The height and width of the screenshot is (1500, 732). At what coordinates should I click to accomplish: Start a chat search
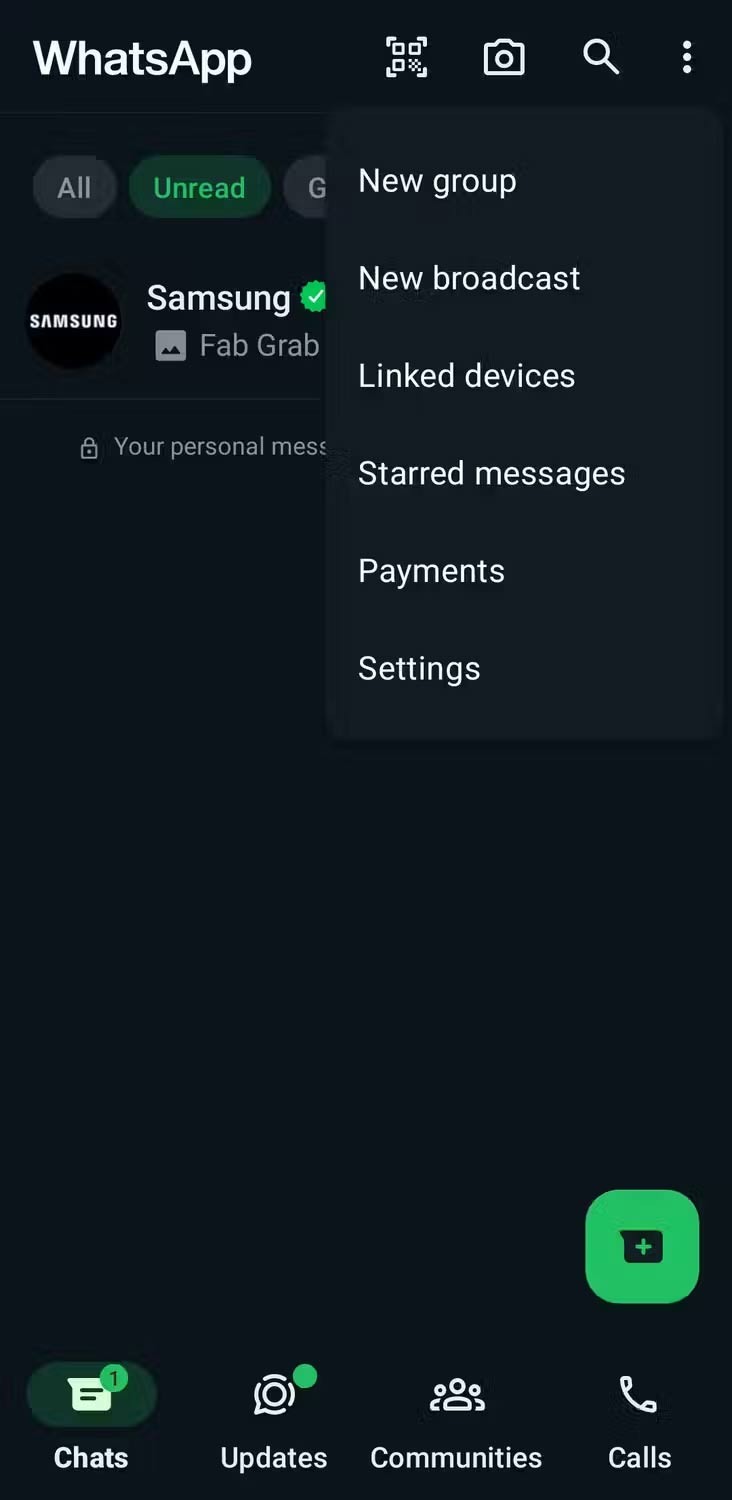(x=600, y=57)
